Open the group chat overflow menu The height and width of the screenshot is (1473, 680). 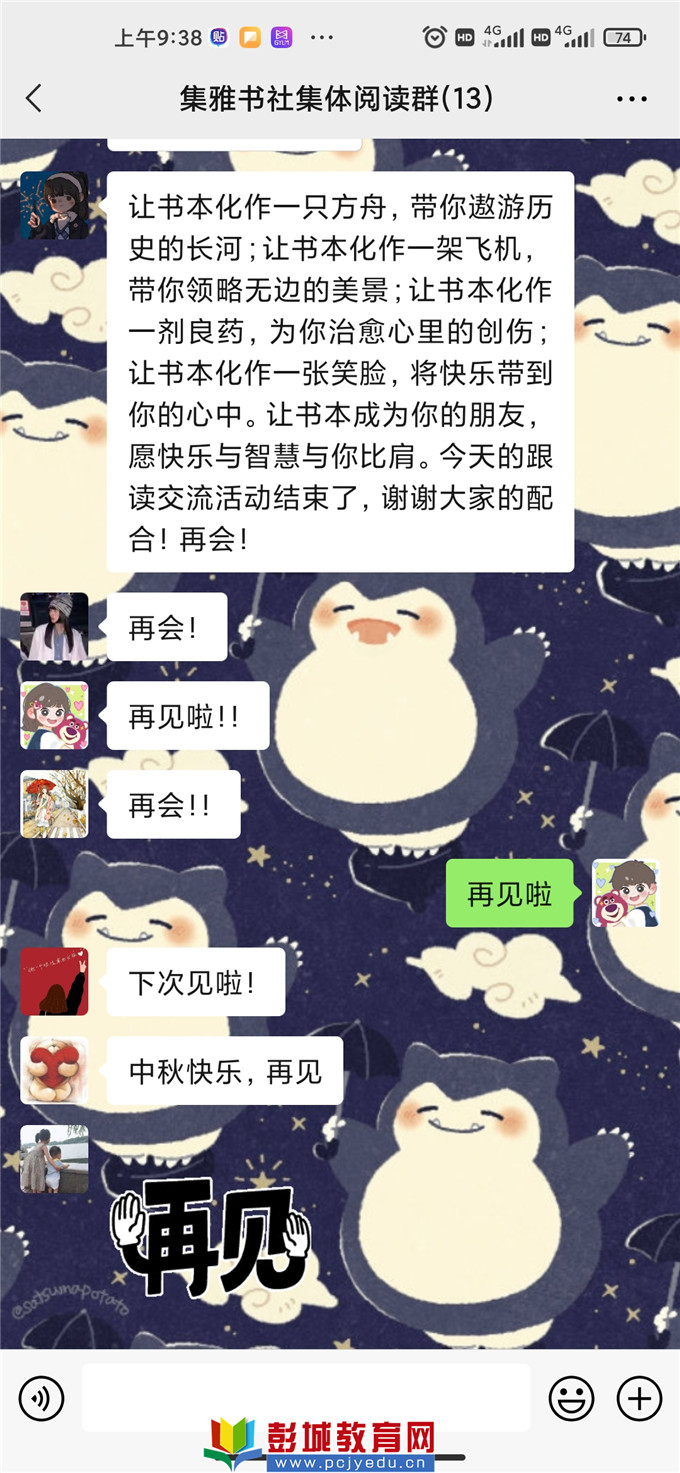coord(632,99)
